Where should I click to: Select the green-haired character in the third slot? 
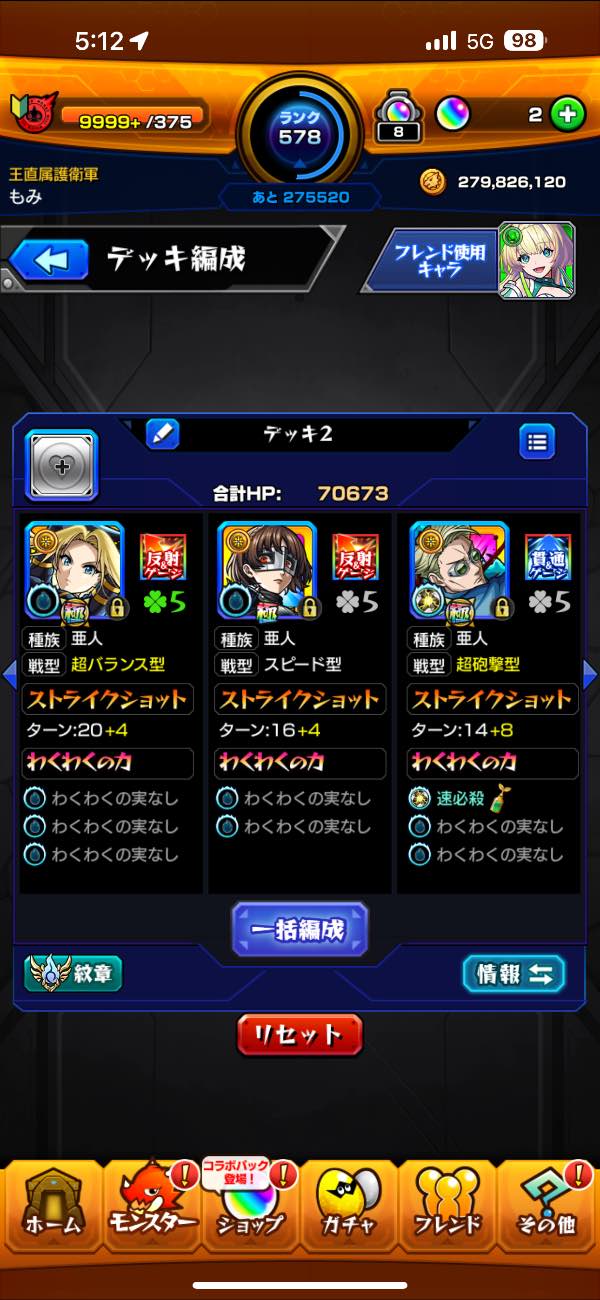[x=460, y=571]
